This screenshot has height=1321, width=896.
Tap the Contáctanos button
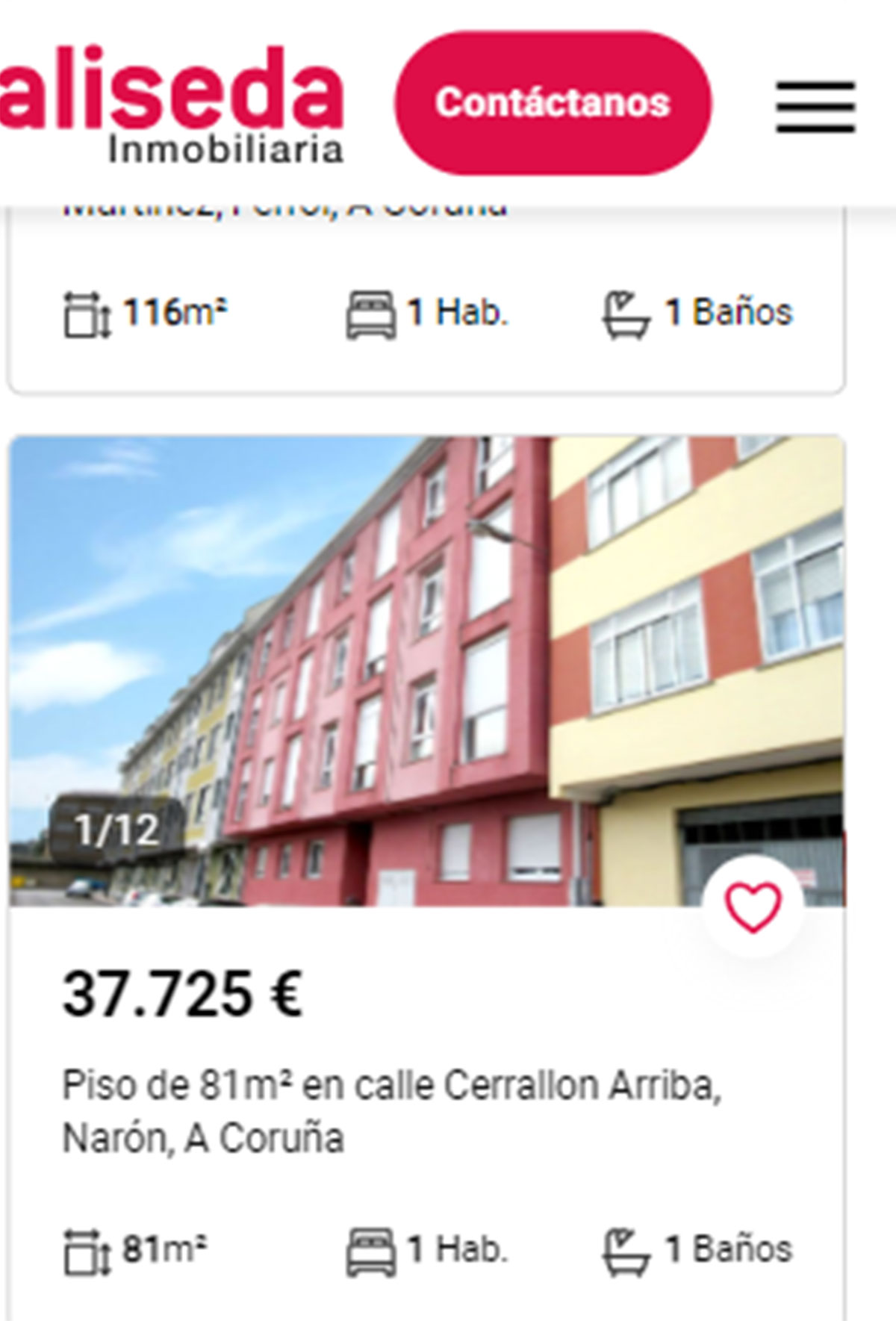pos(553,103)
